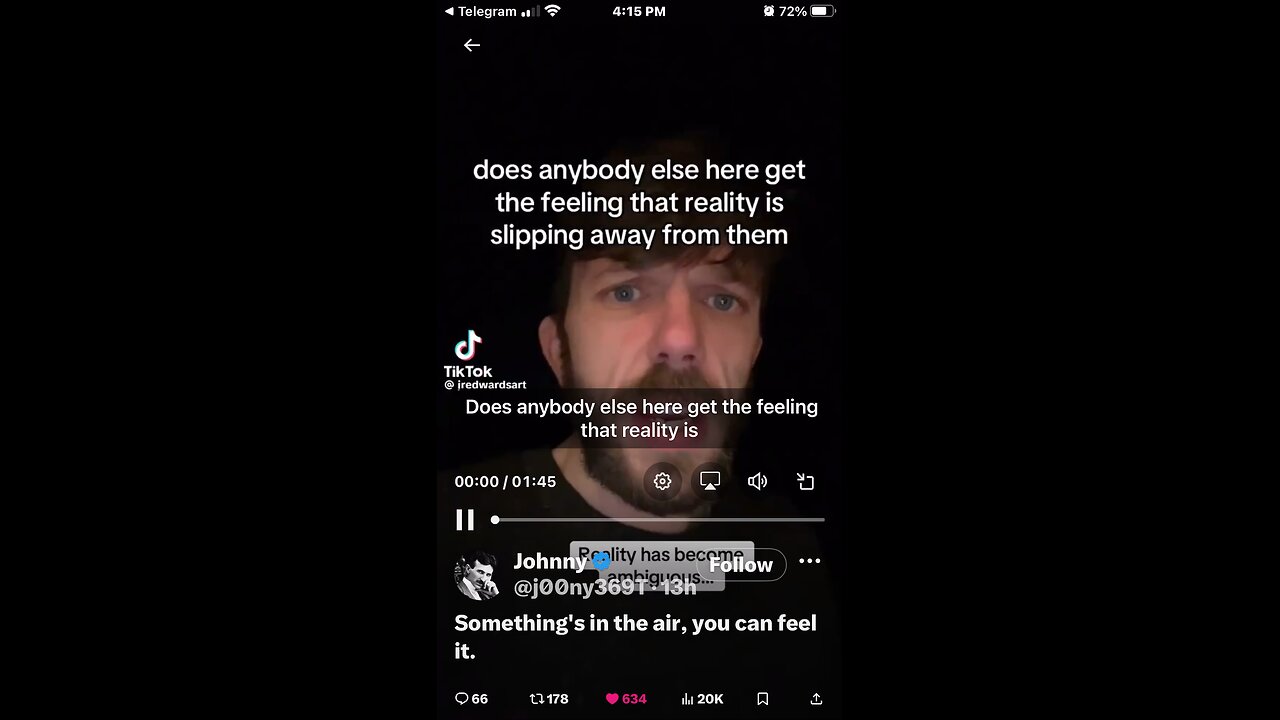Go back using the top-left arrow
This screenshot has width=1280, height=720.
tap(472, 45)
